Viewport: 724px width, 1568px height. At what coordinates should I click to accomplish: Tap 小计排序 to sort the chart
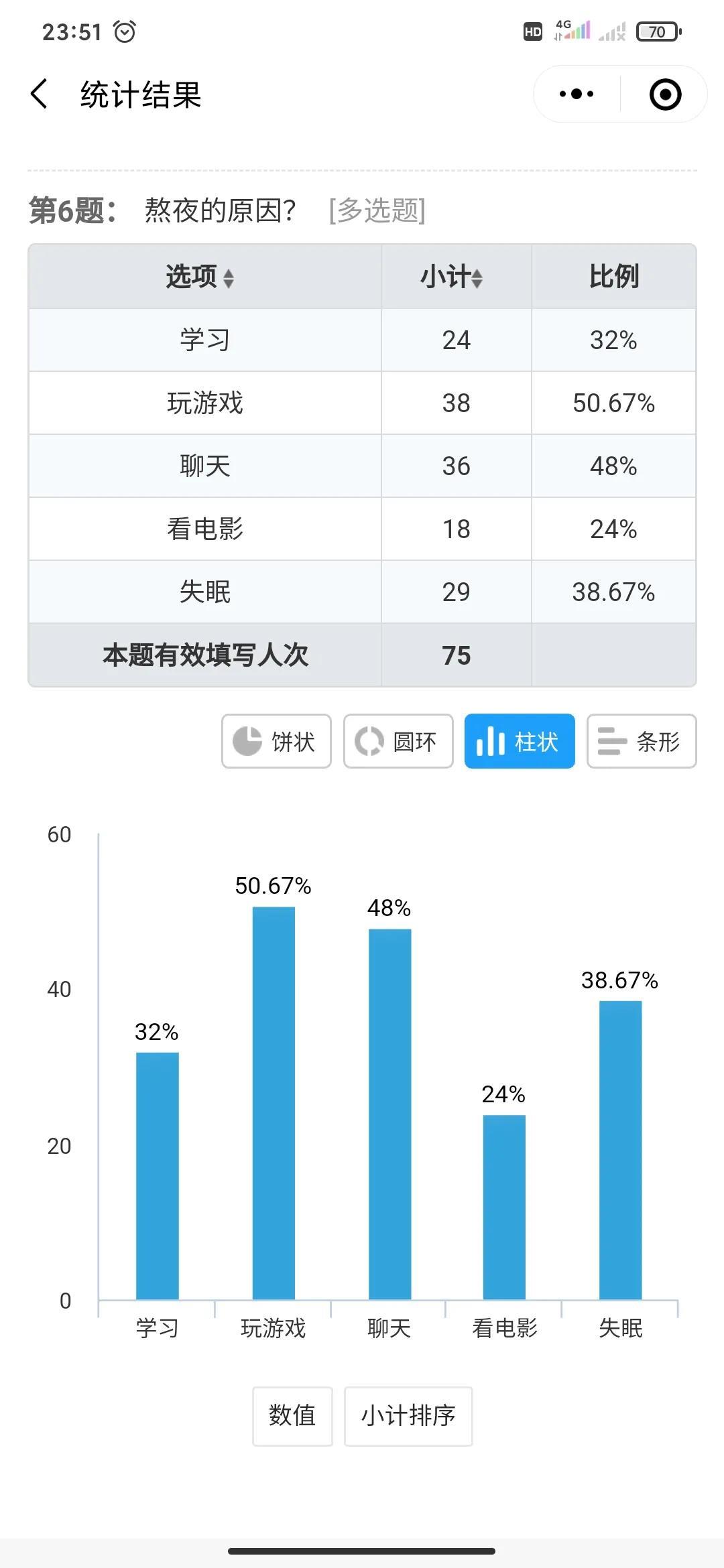(408, 1416)
